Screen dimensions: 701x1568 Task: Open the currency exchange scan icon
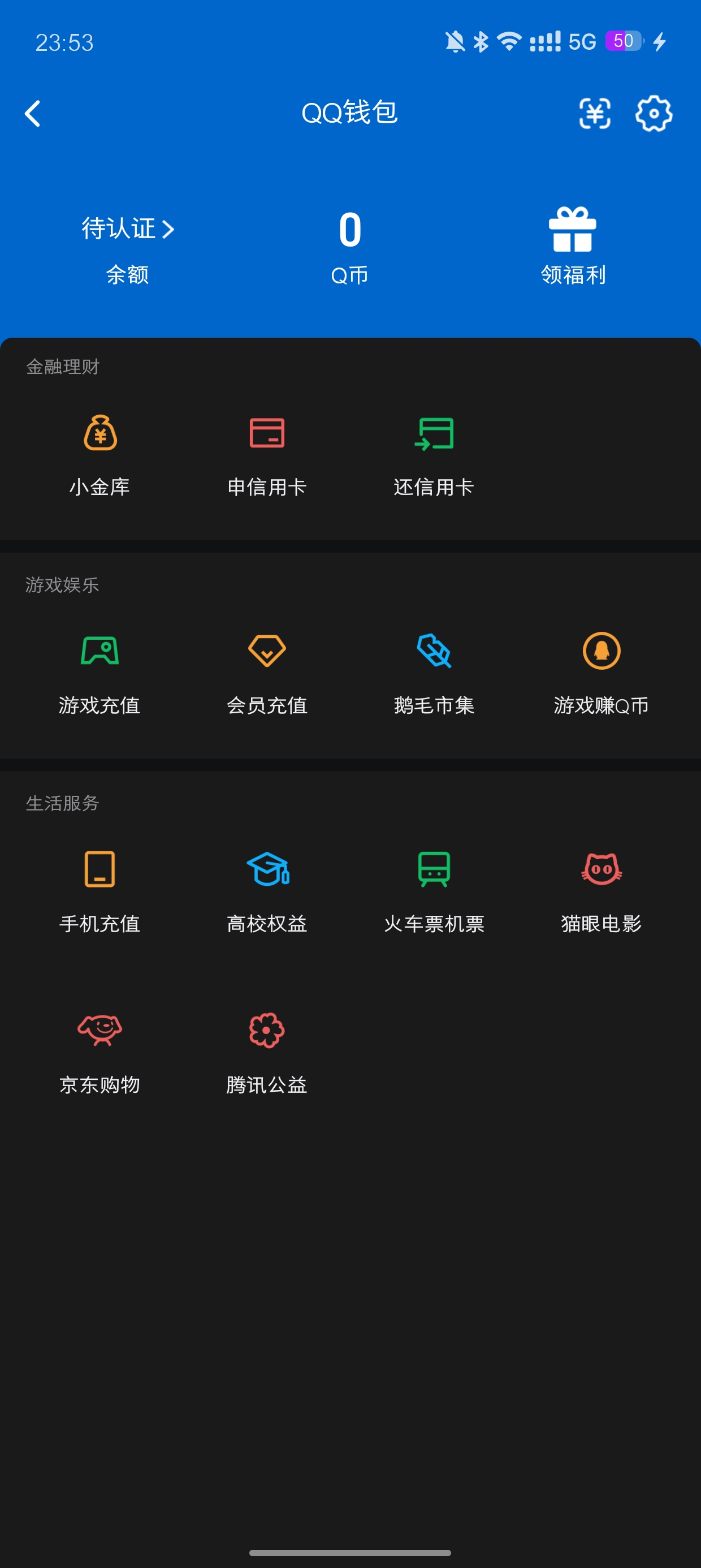(596, 113)
